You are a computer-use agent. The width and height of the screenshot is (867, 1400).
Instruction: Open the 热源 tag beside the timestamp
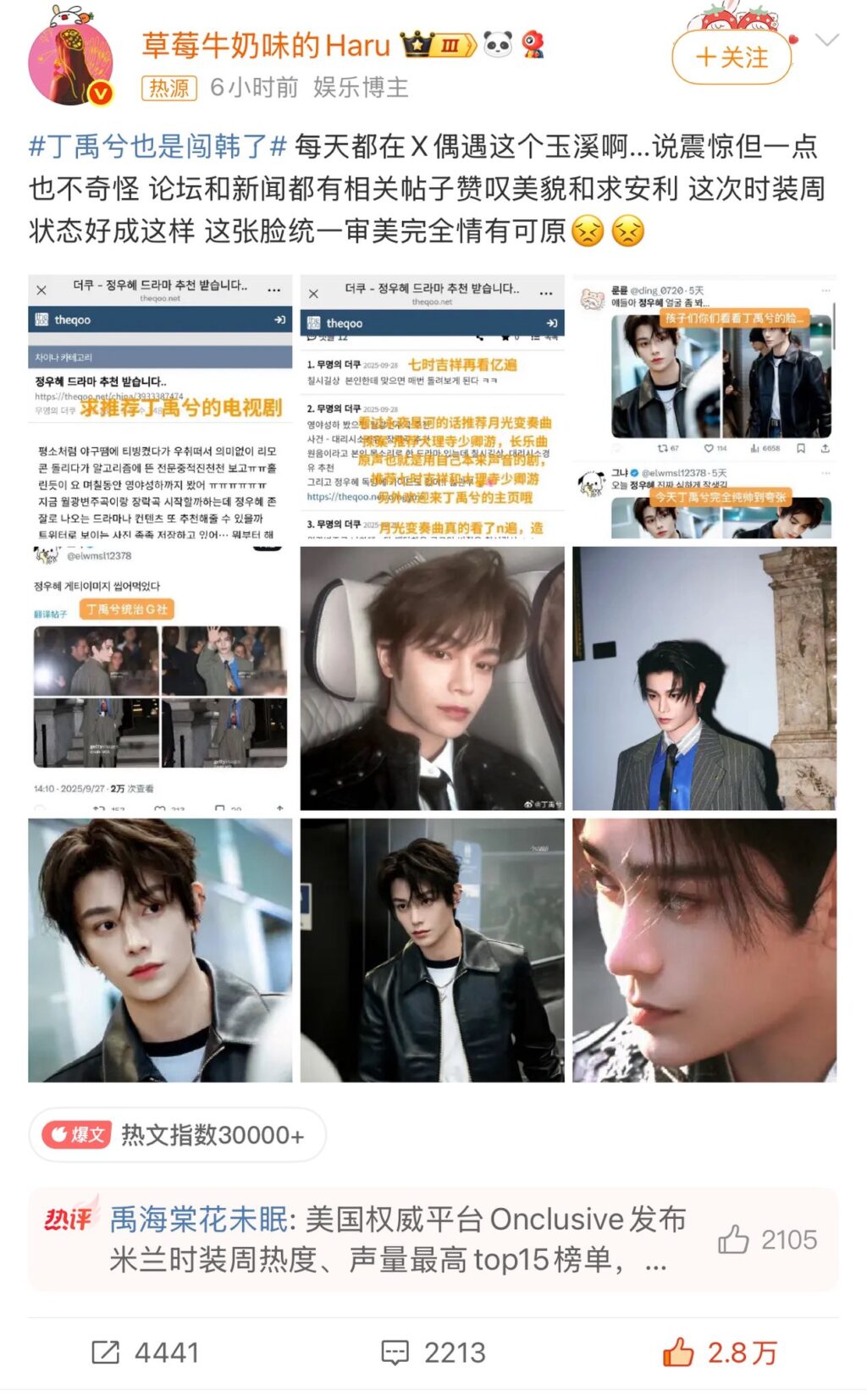tap(168, 87)
